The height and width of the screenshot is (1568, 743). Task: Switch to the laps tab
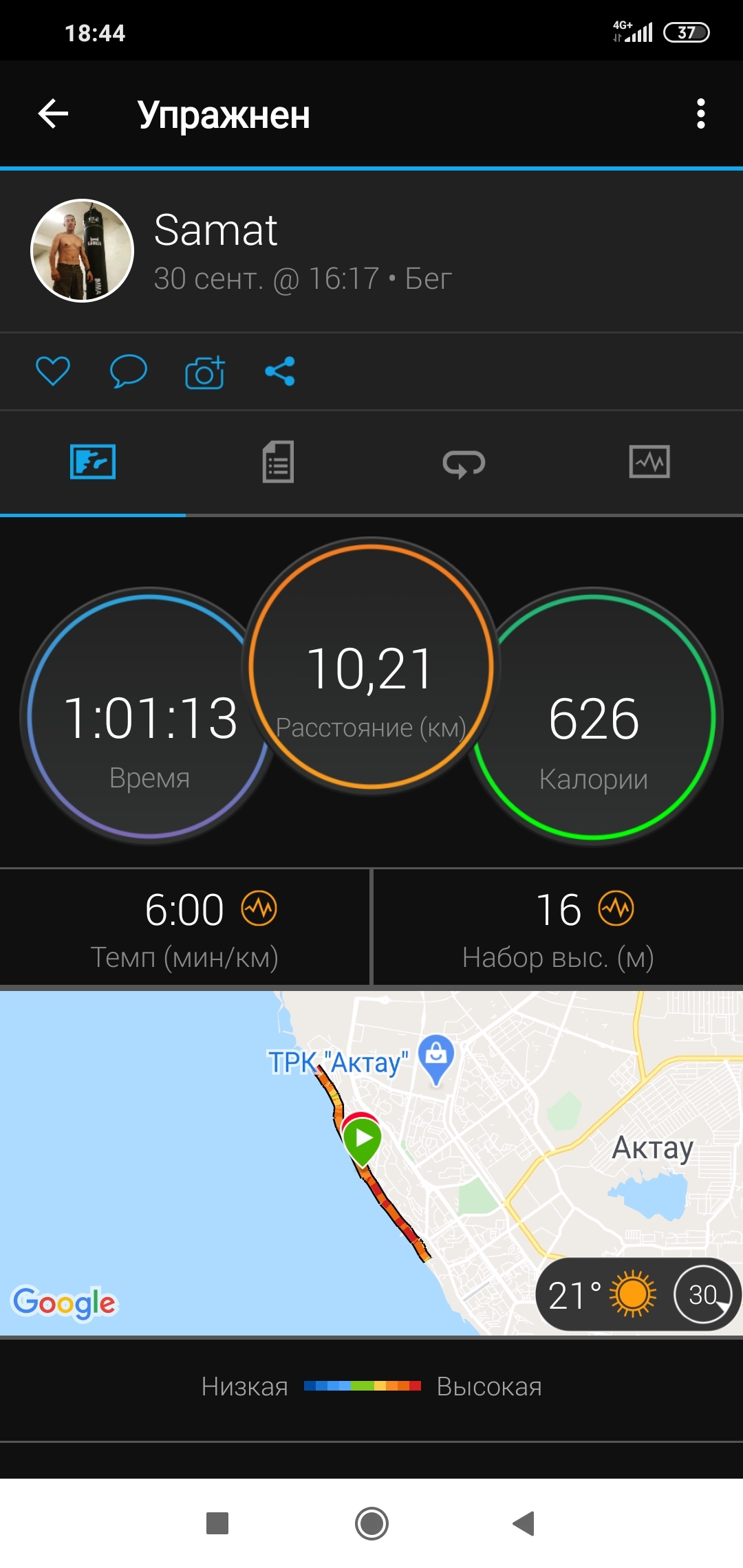[464, 463]
